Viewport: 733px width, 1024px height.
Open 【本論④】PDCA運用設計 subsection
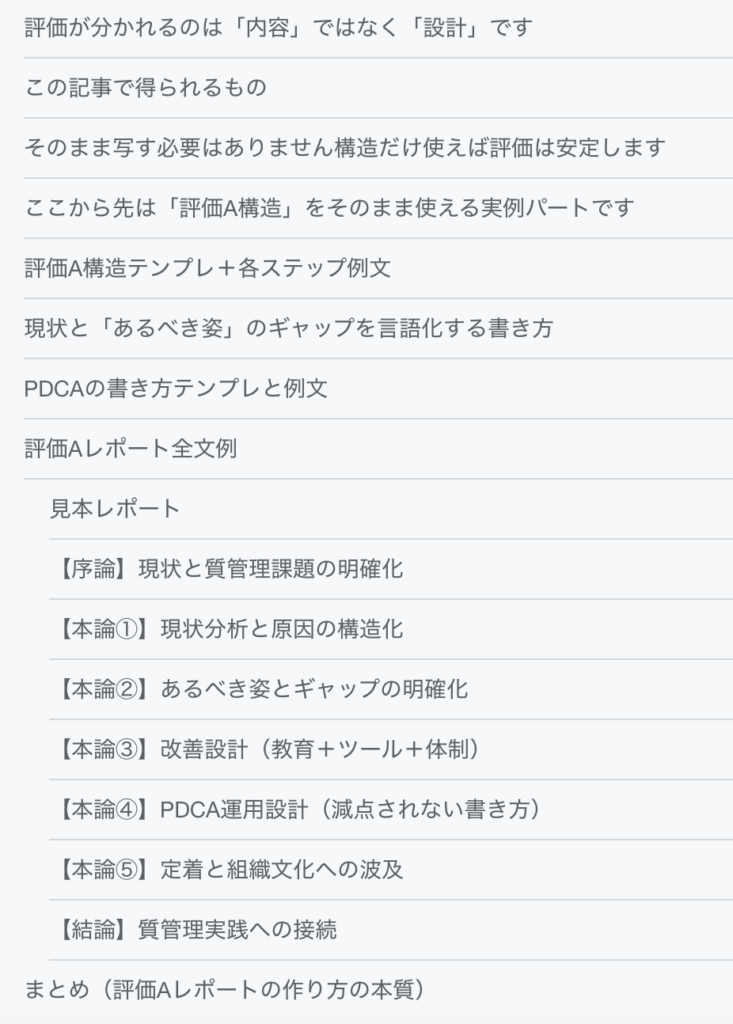pos(296,809)
